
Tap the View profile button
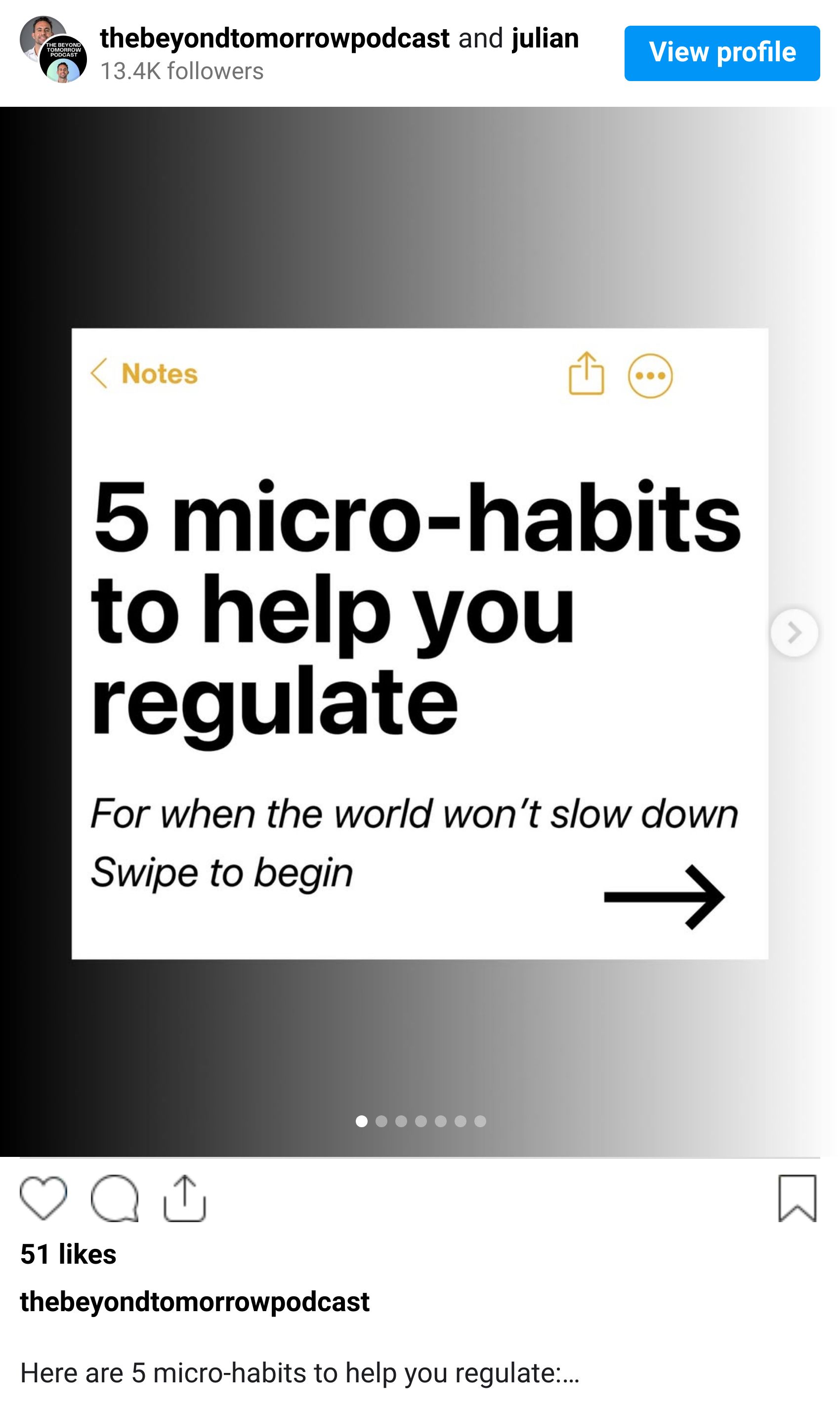tap(722, 53)
